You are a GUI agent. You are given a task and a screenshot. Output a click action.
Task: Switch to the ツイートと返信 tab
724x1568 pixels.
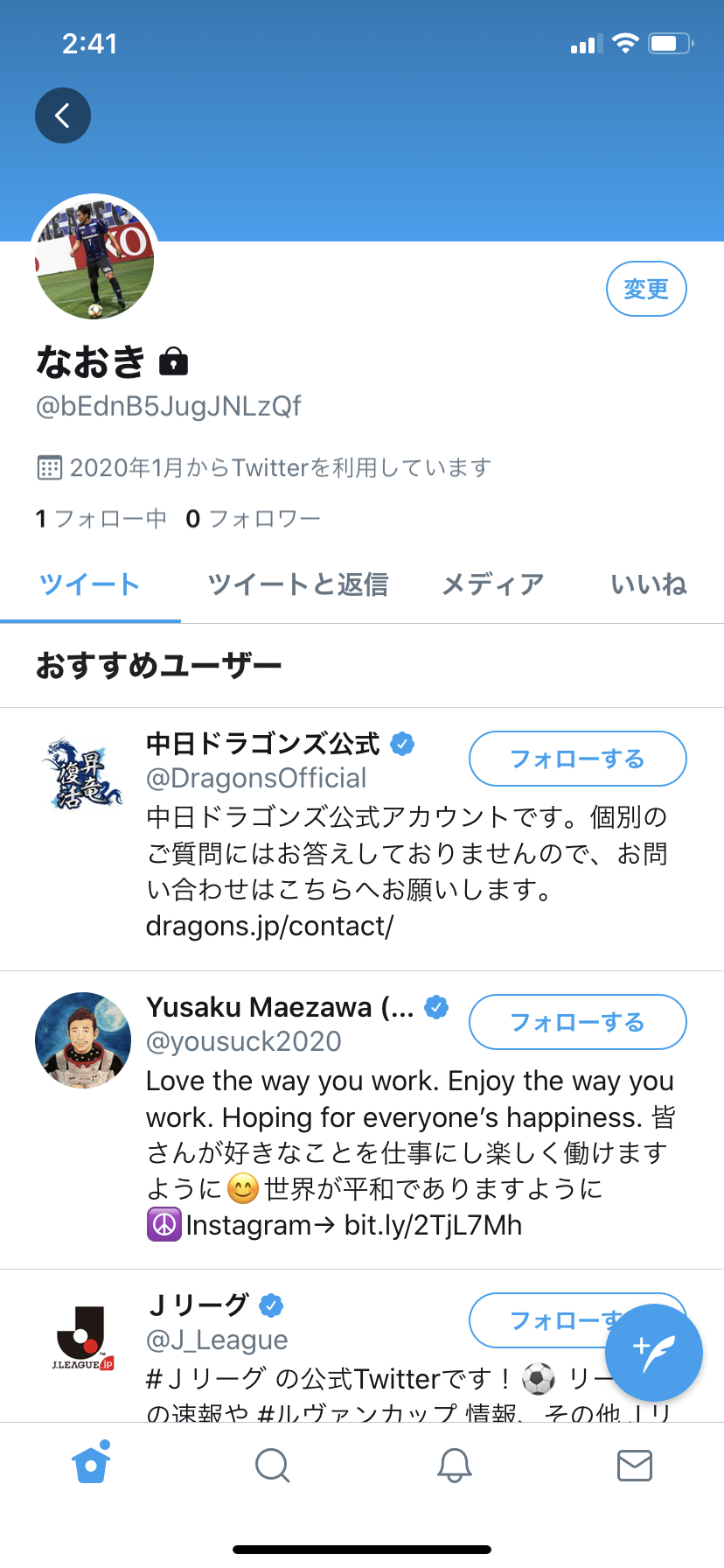point(297,584)
